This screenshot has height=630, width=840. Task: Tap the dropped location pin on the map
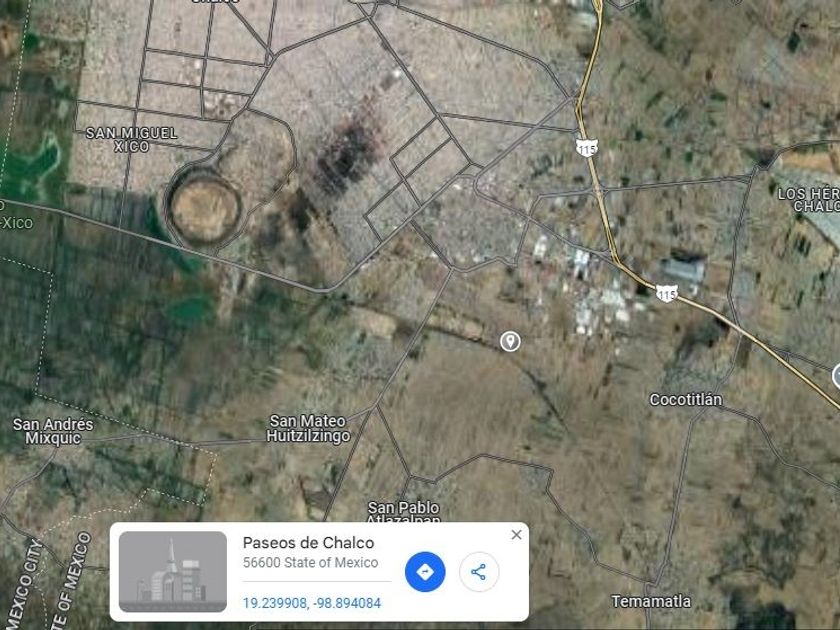click(x=510, y=341)
